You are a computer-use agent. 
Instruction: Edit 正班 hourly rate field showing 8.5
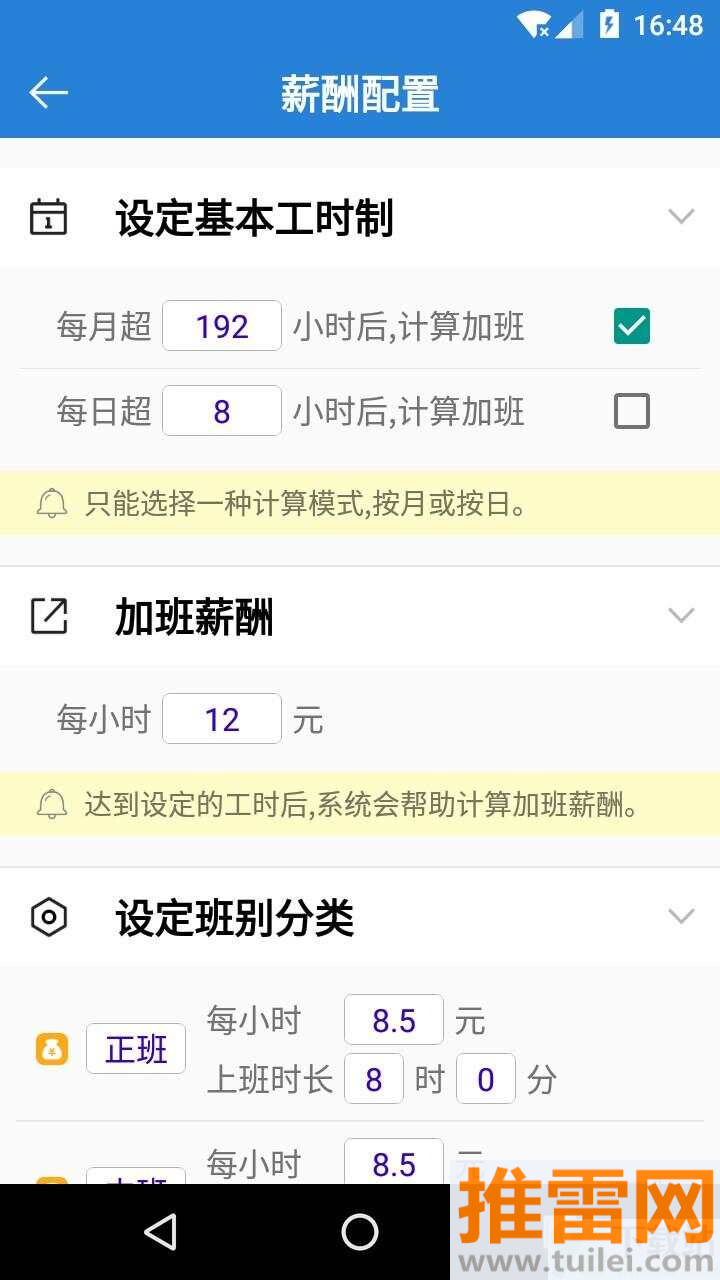393,1020
